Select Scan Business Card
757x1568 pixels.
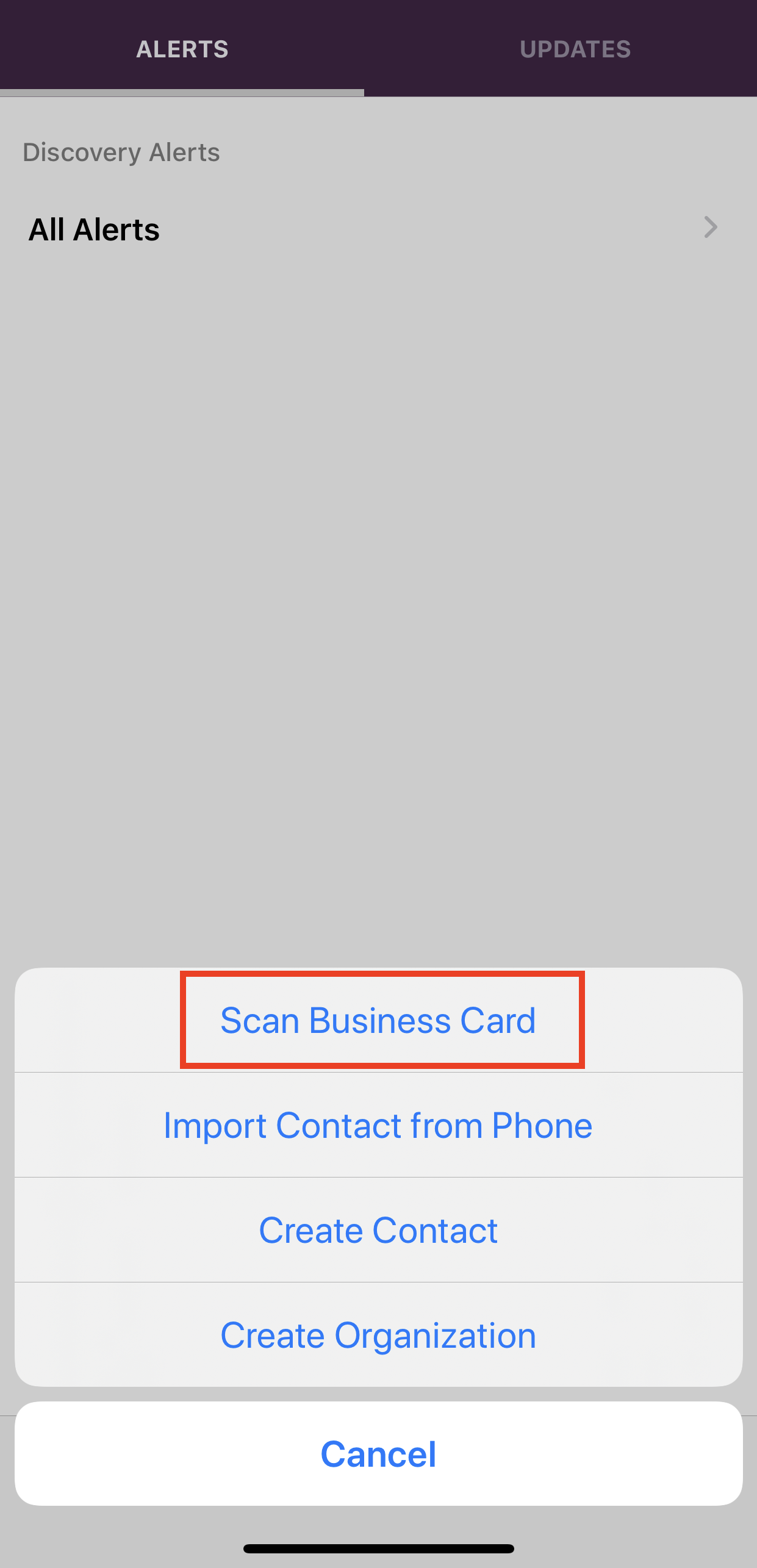pyautogui.click(x=378, y=1020)
